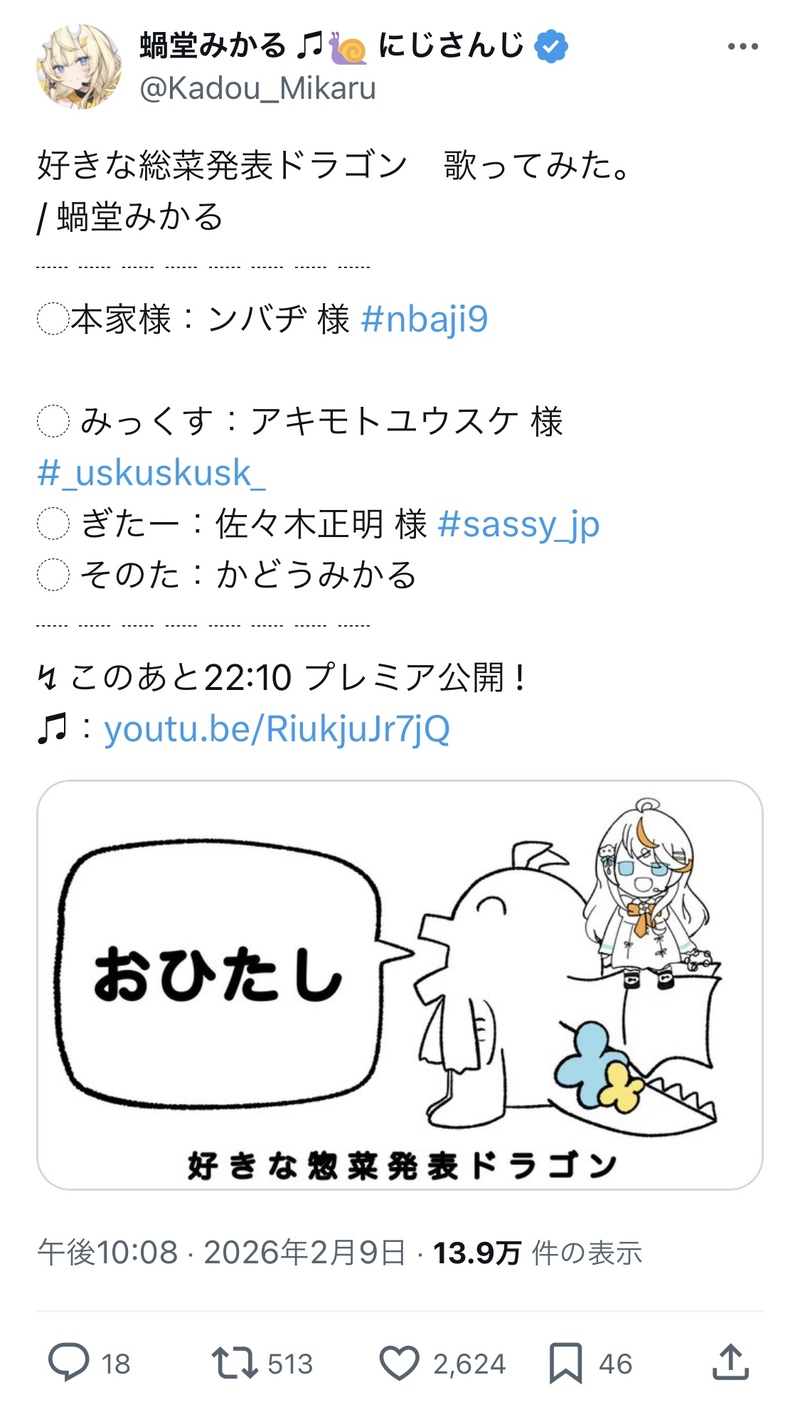Reply to this post
The height and width of the screenshot is (1402, 800).
tap(69, 1362)
